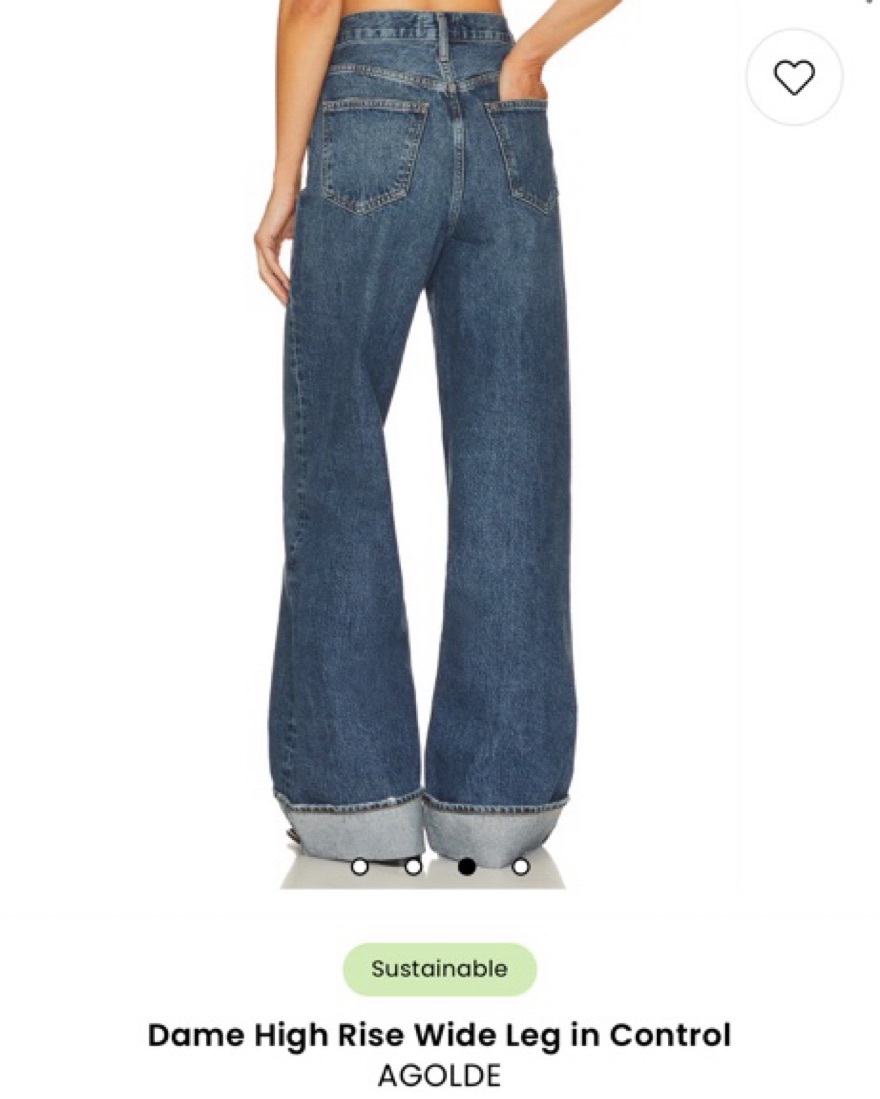Jump to the second product photo dot
This screenshot has height=1099, width=880.
click(413, 866)
